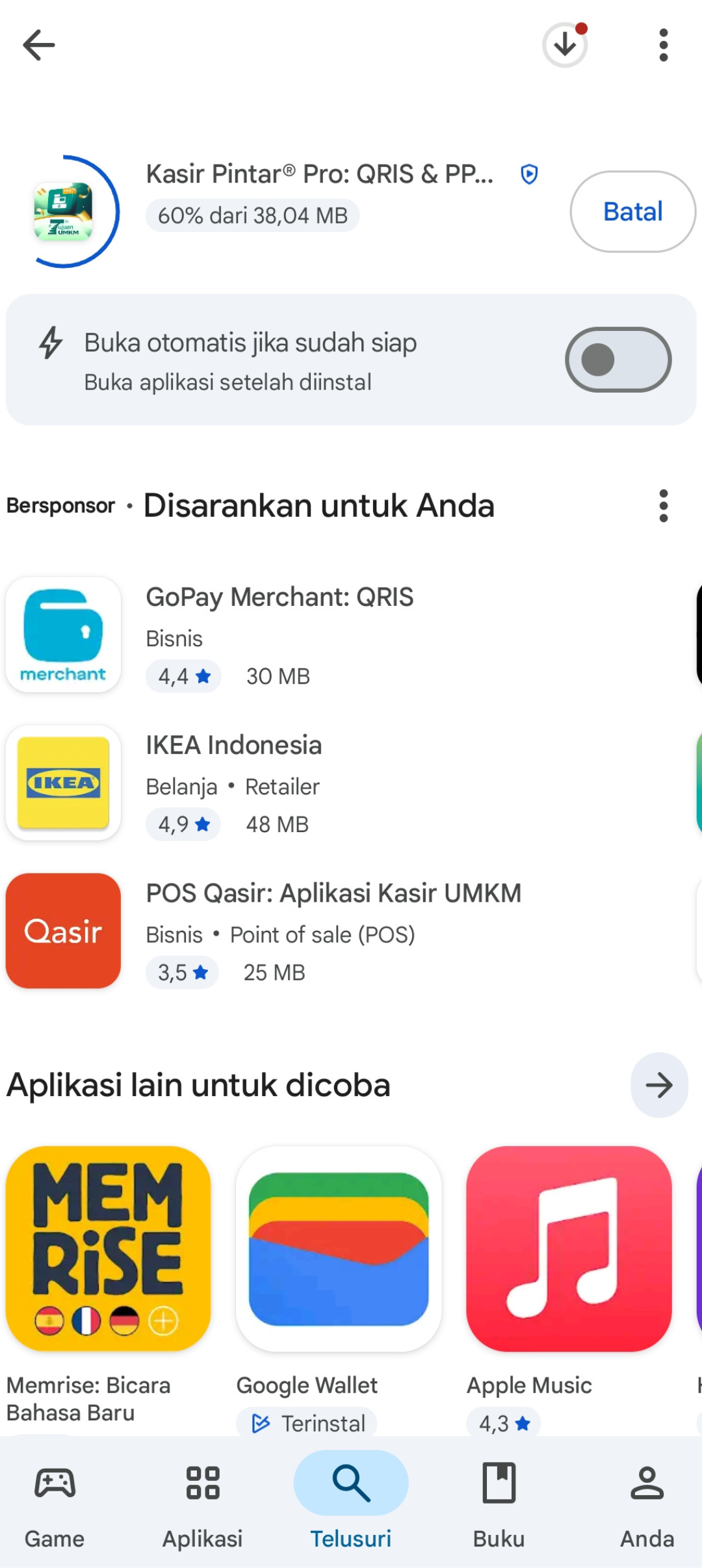
Task: Open the top-right overflow menu
Action: point(663,46)
